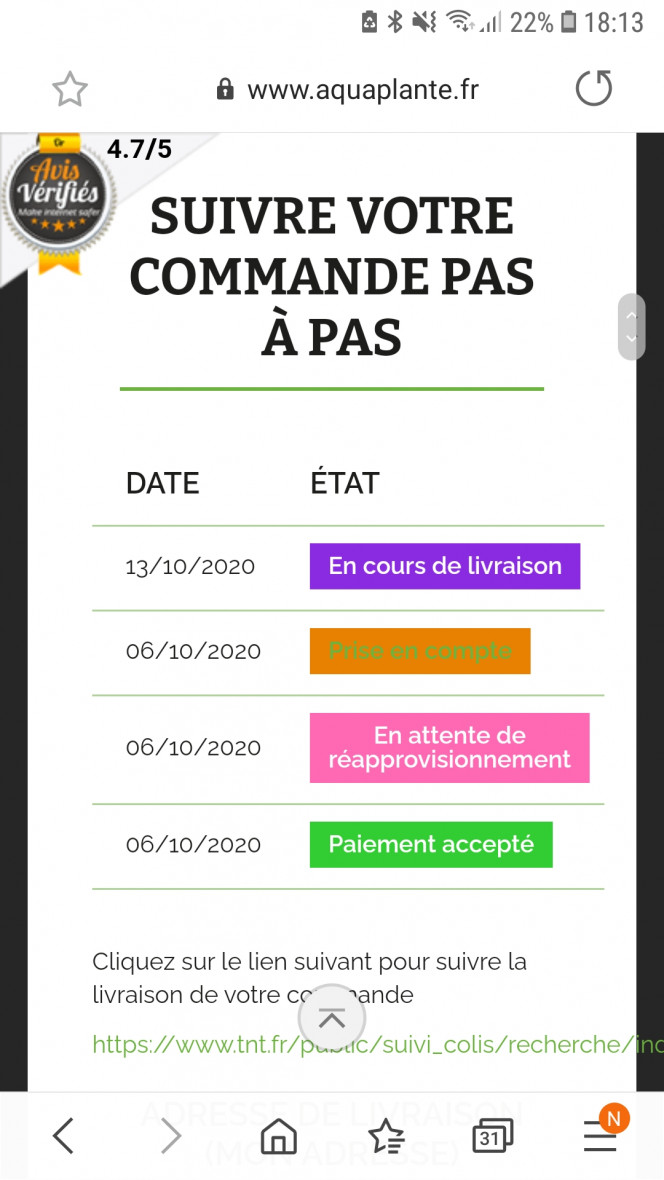Image resolution: width=664 pixels, height=1180 pixels.
Task: Tap the page scroll handle
Action: (632, 327)
